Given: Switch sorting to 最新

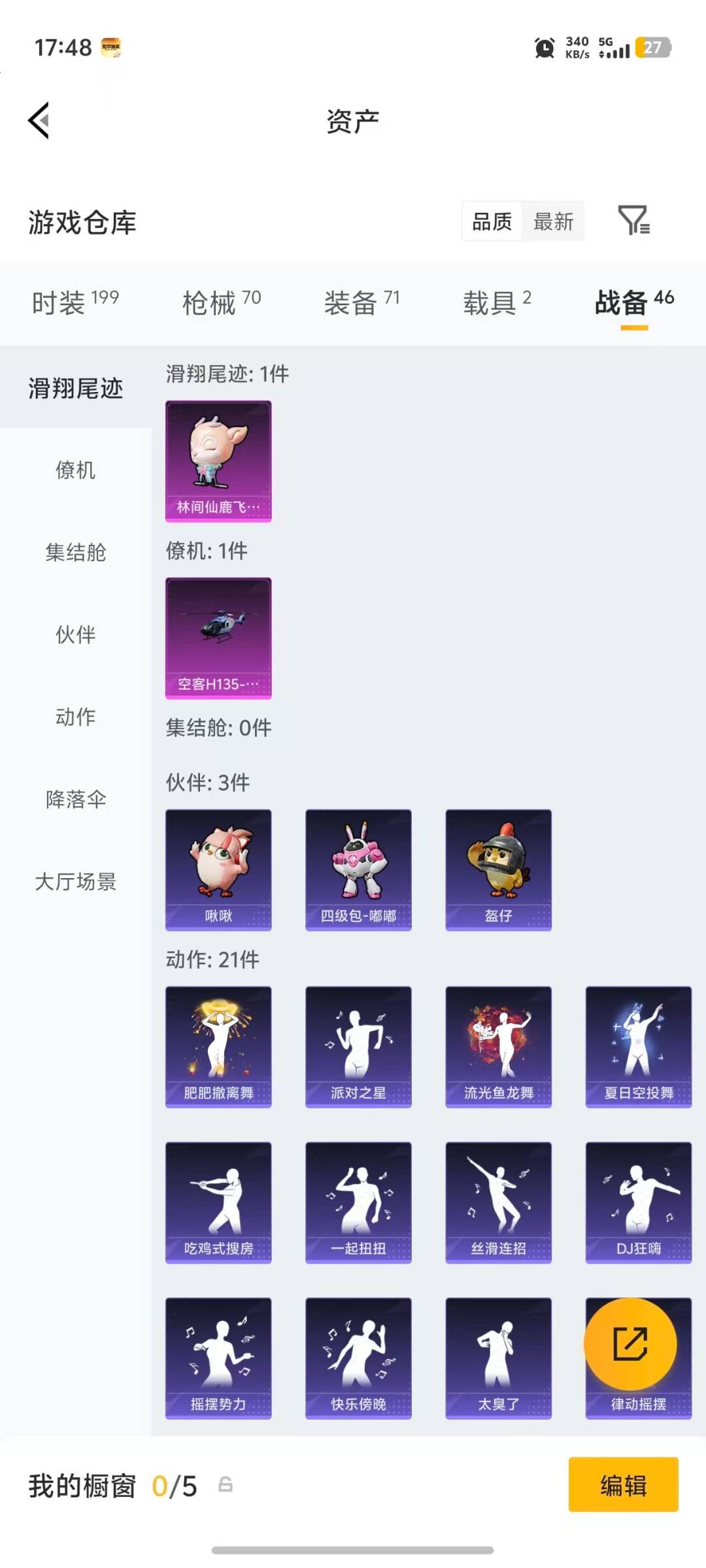Looking at the screenshot, I should 554,223.
